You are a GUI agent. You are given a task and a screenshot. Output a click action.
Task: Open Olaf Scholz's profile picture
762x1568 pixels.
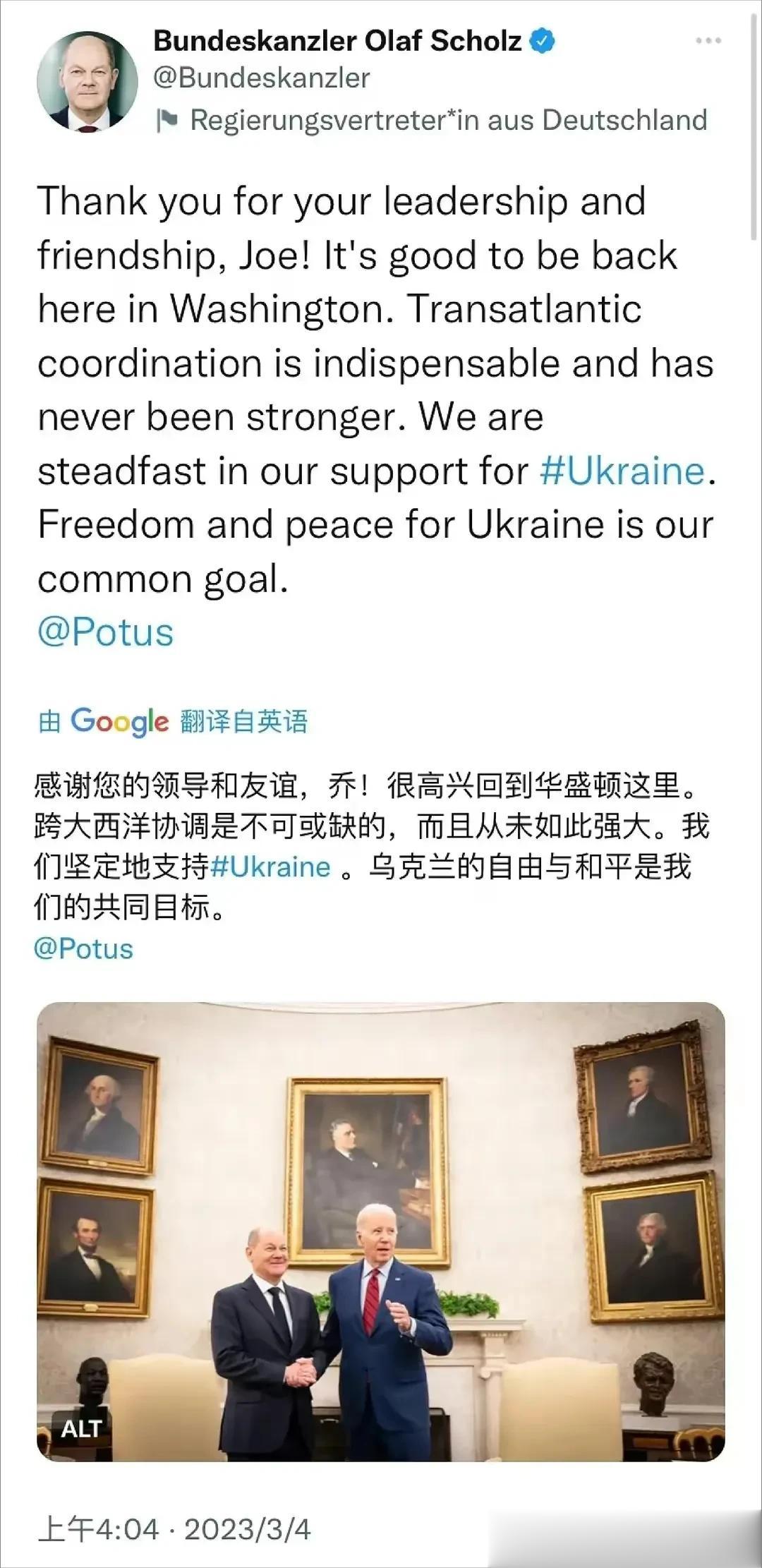tap(87, 81)
